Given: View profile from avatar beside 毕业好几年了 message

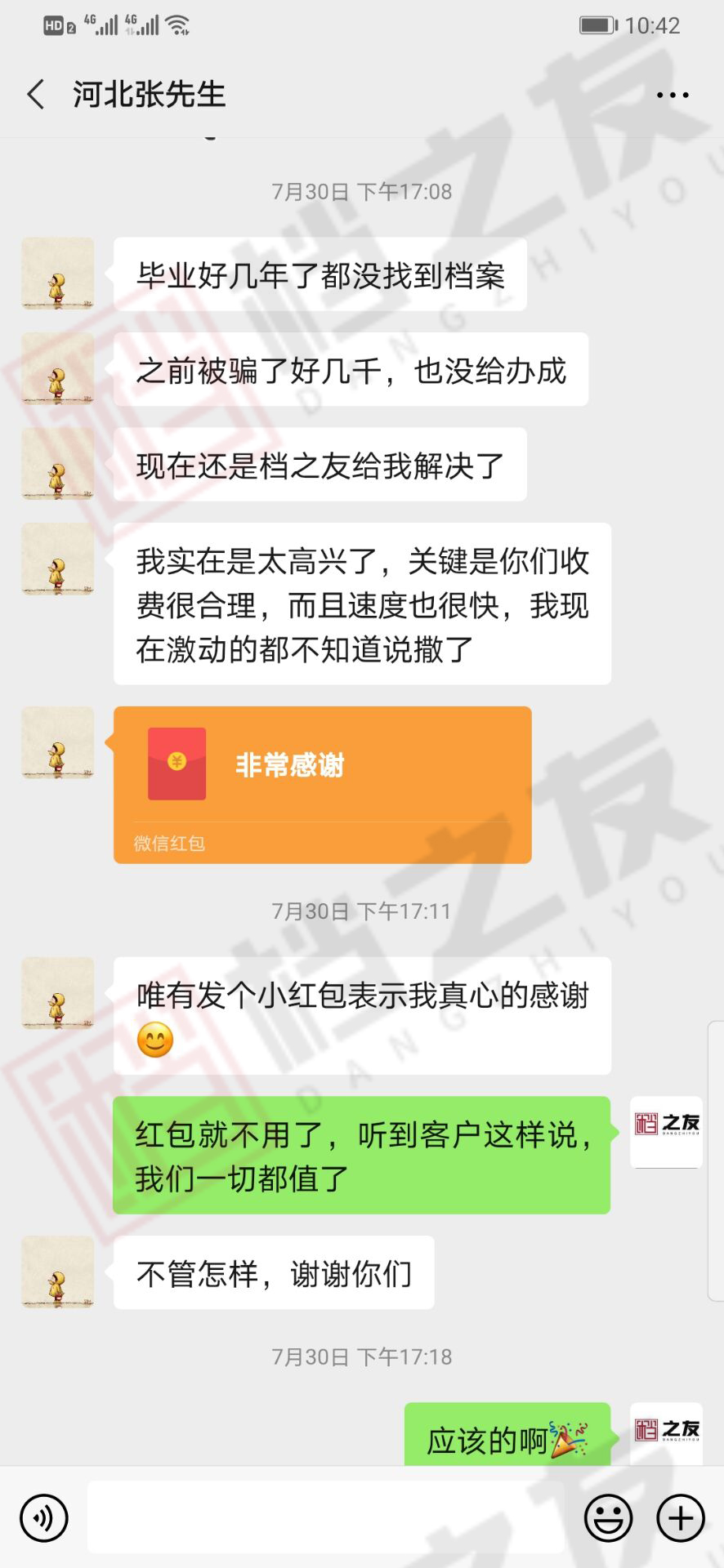Looking at the screenshot, I should 57,274.
